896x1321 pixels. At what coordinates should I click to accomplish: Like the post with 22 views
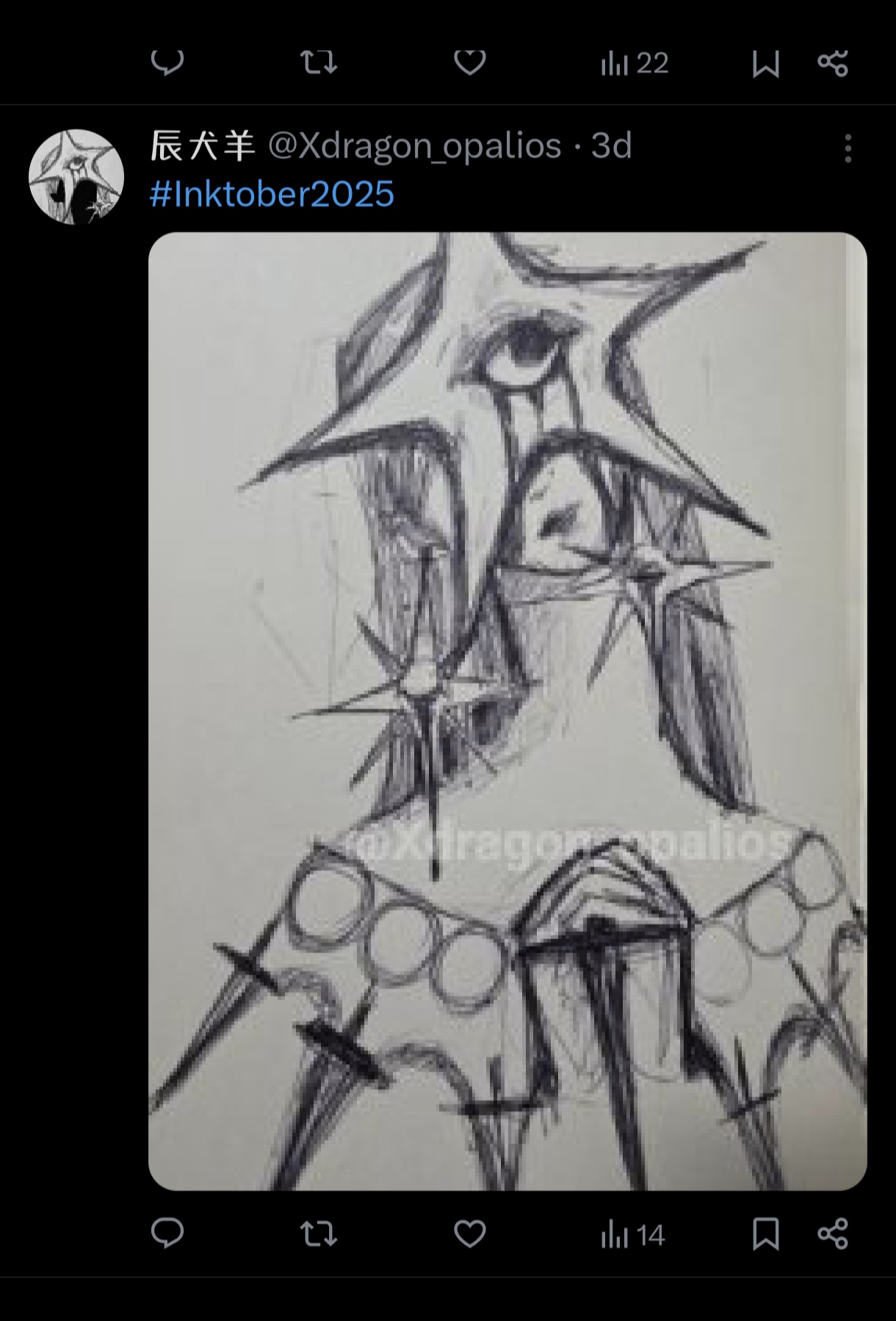[470, 62]
